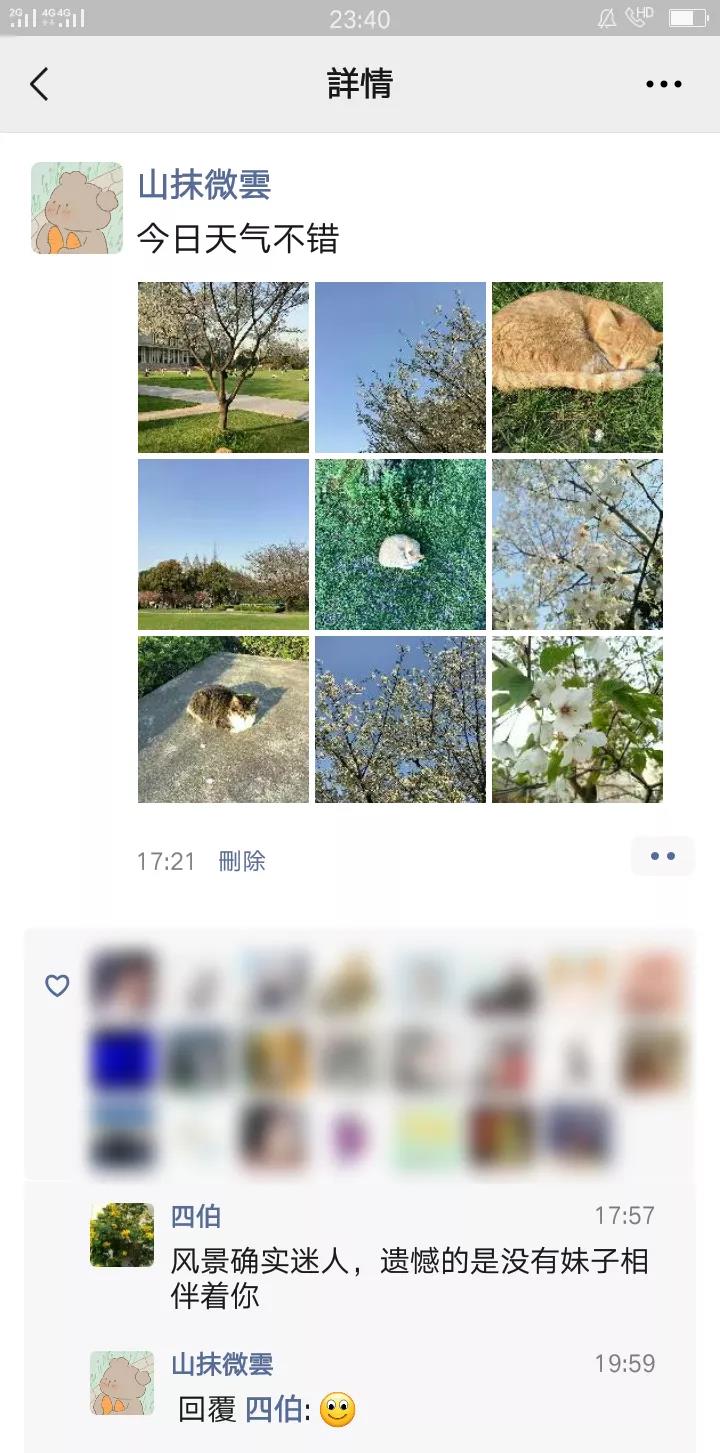Open the 山抹微雲 profile name link

pos(204,185)
